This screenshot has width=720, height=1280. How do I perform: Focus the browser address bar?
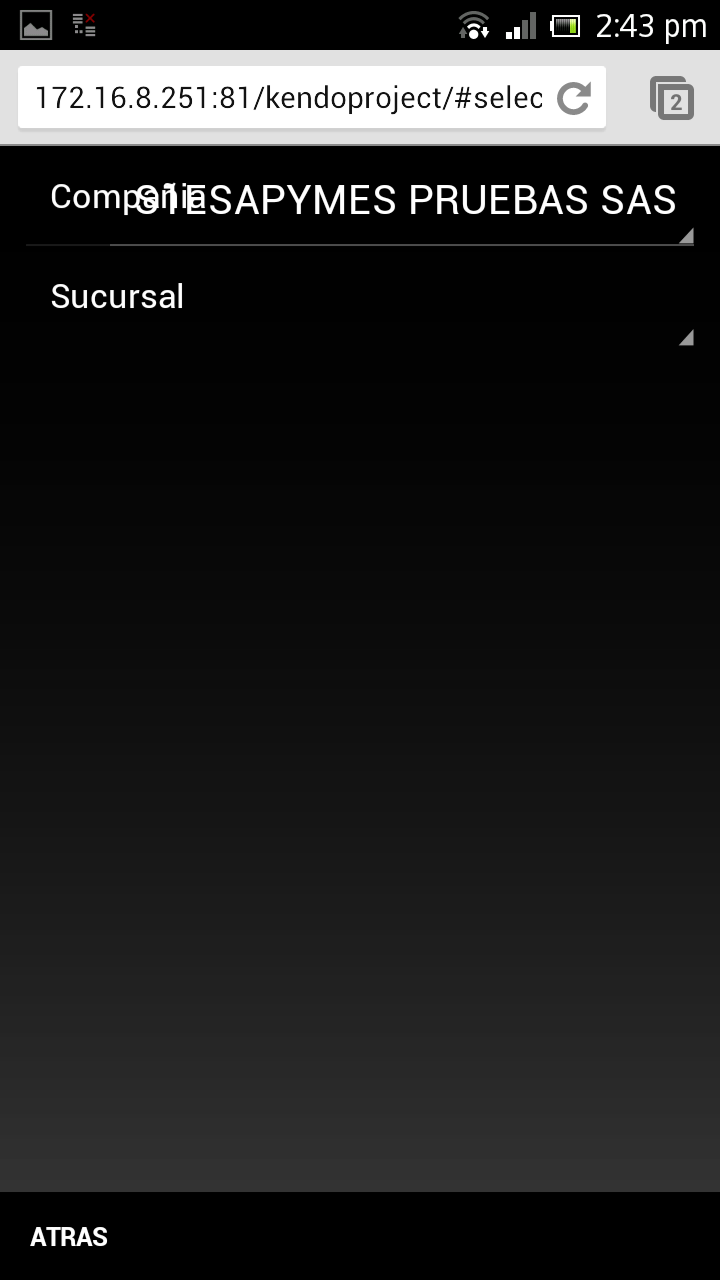click(x=288, y=98)
